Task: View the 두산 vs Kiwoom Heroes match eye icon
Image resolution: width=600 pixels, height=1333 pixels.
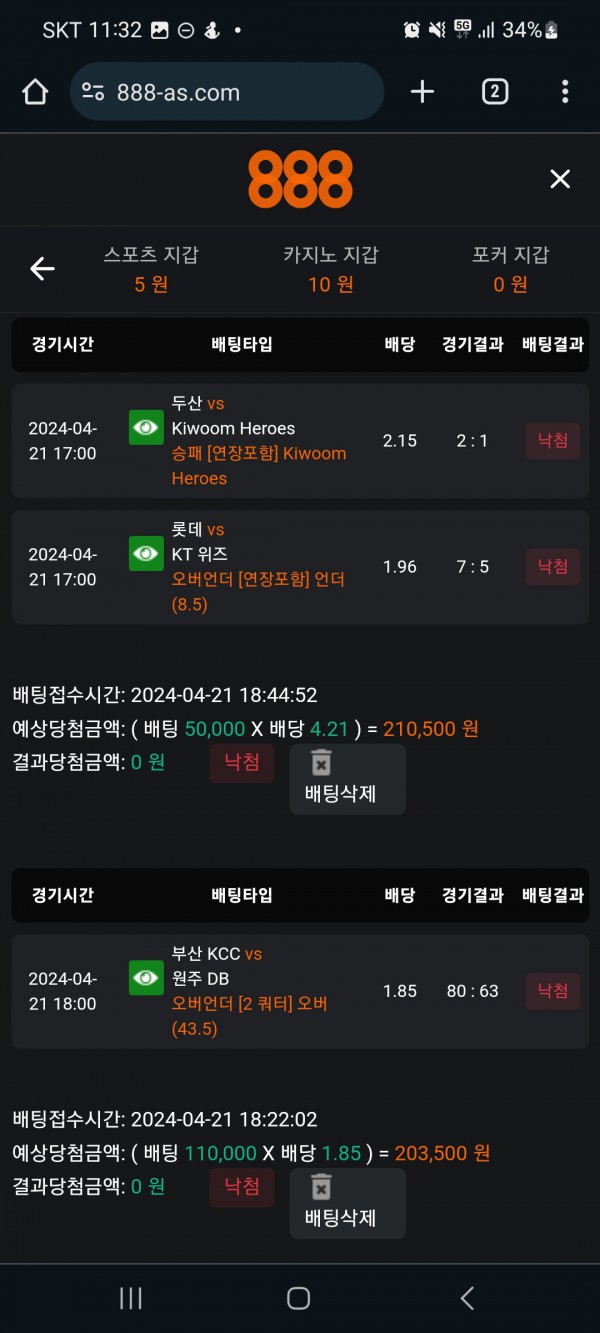Action: 146,428
